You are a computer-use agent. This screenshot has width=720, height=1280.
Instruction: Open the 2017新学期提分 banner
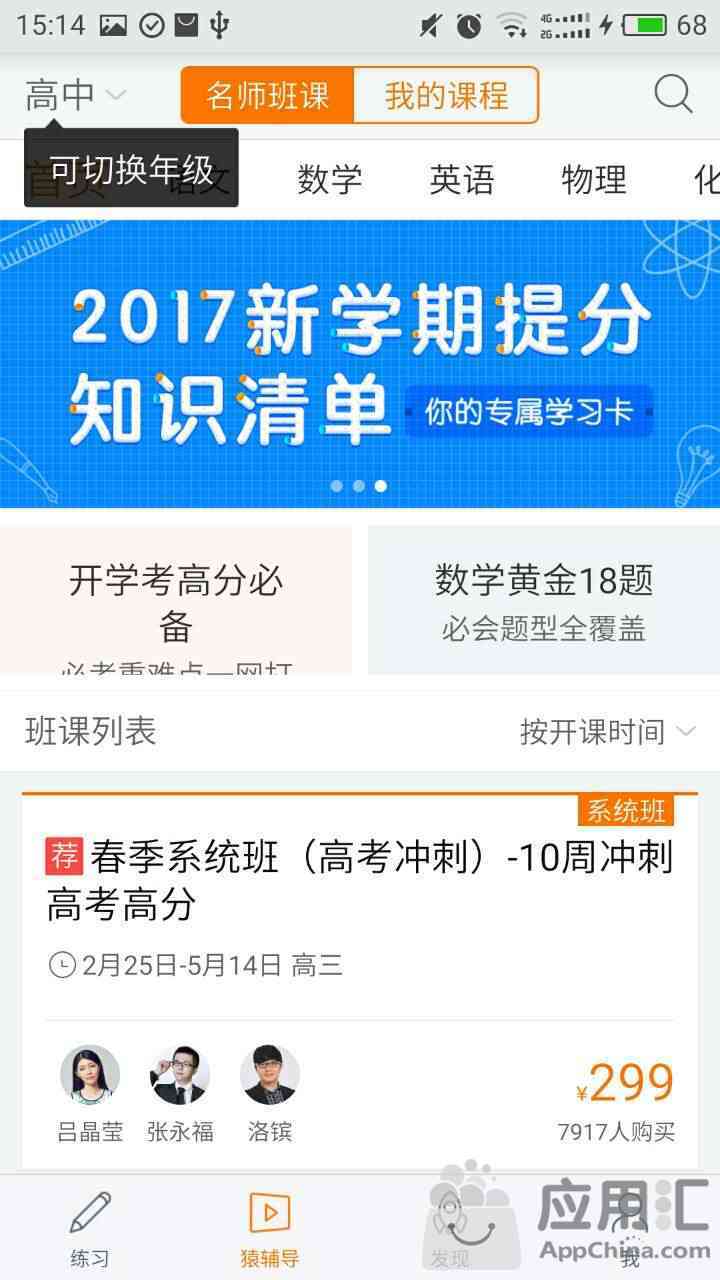360,362
